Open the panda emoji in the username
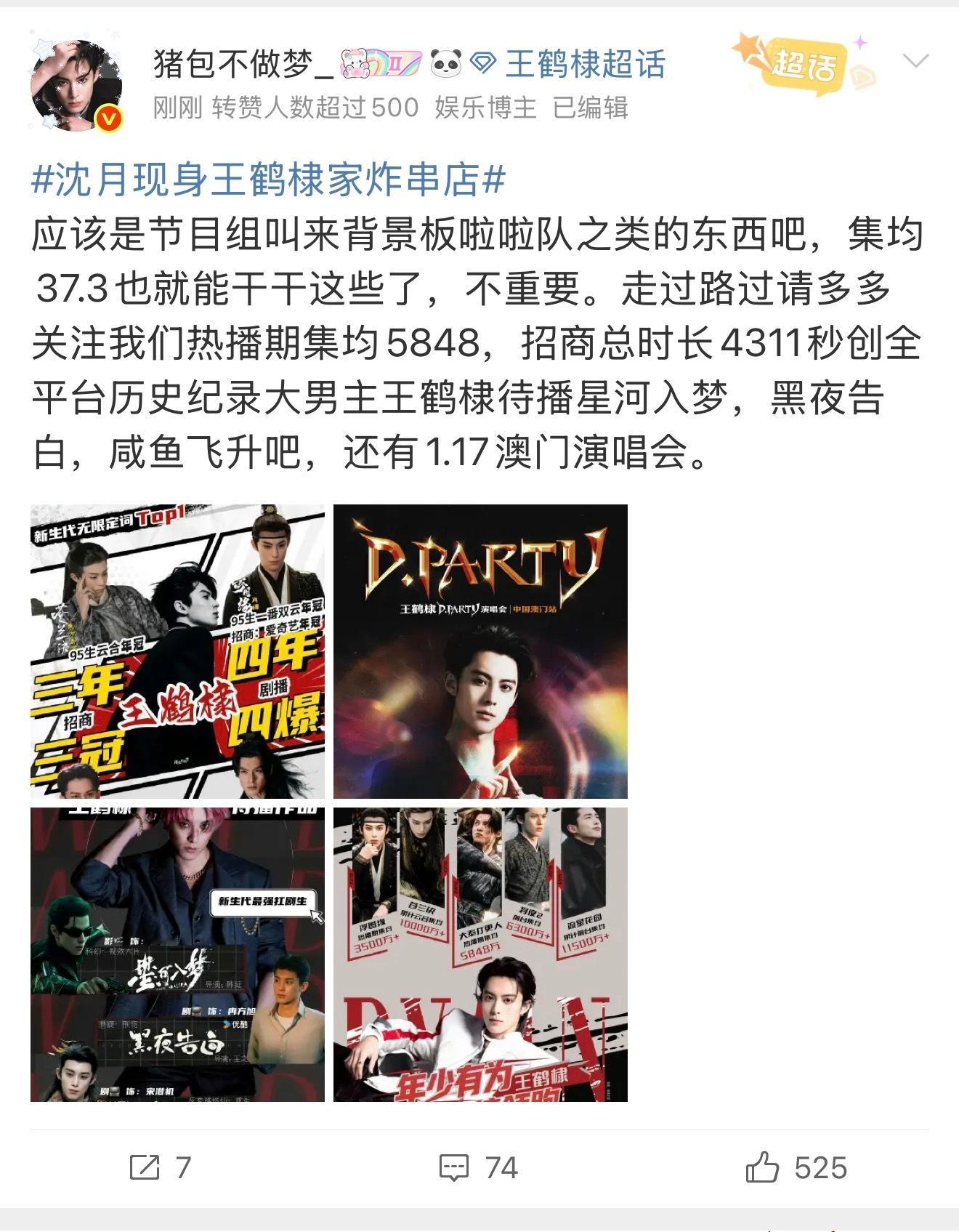Viewport: 959px width, 1232px height. (x=444, y=65)
